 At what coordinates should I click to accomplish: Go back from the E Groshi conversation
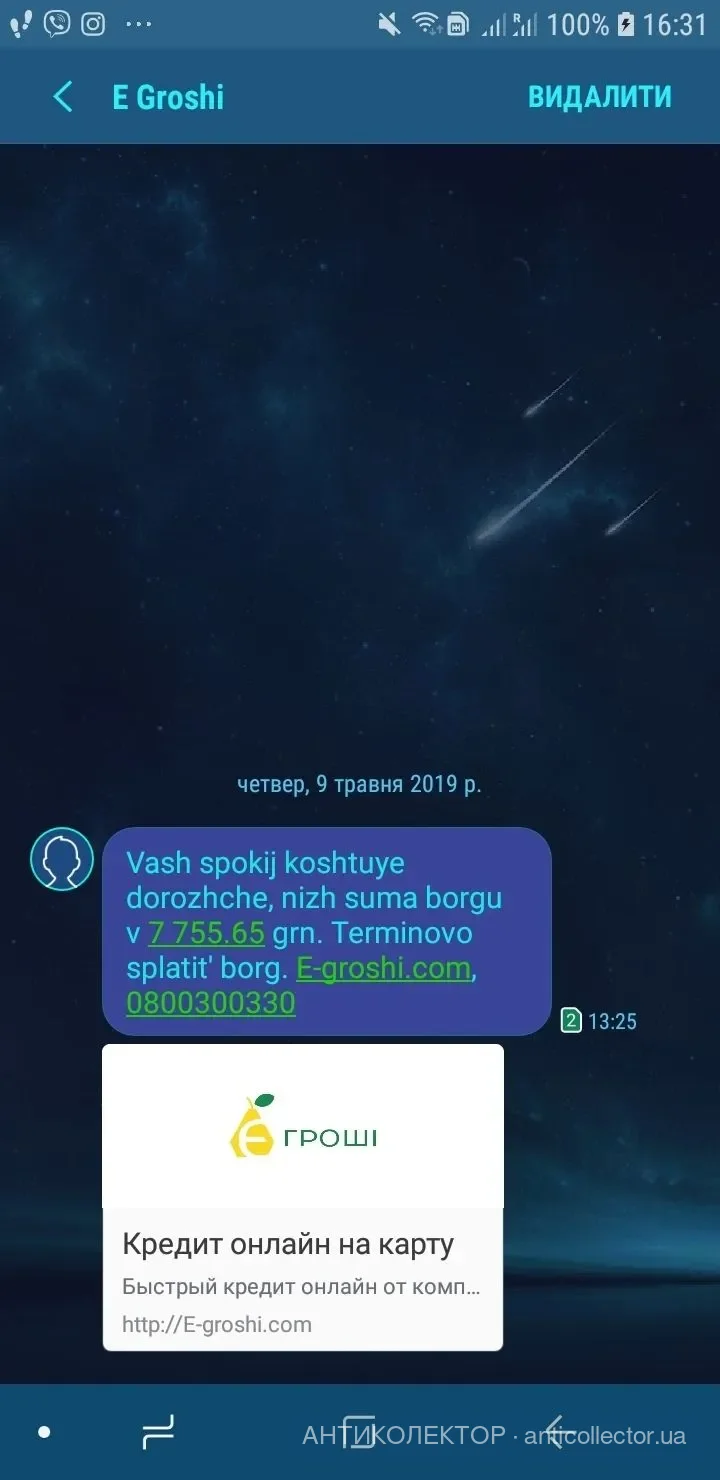62,97
